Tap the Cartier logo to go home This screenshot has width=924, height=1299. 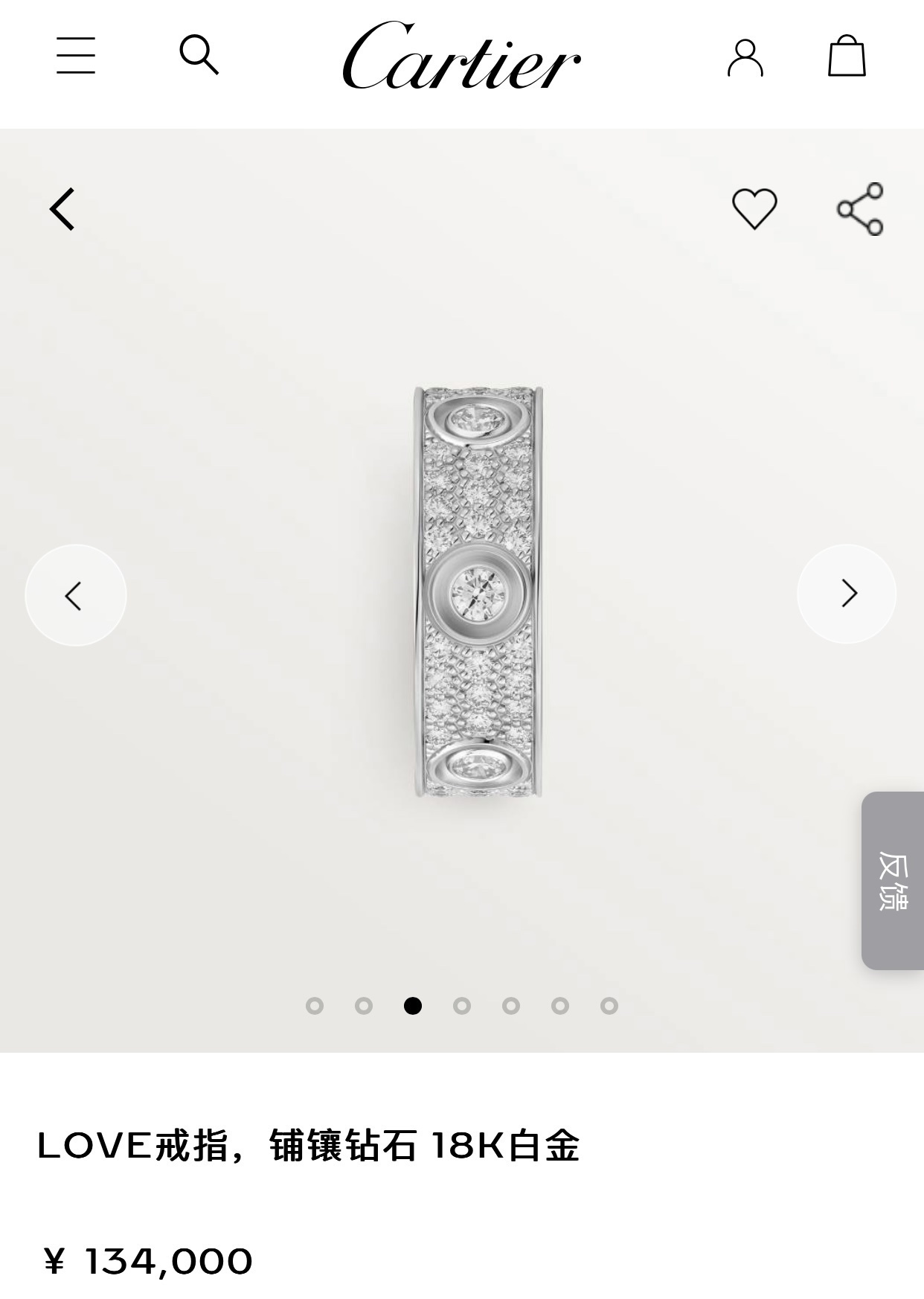461,57
